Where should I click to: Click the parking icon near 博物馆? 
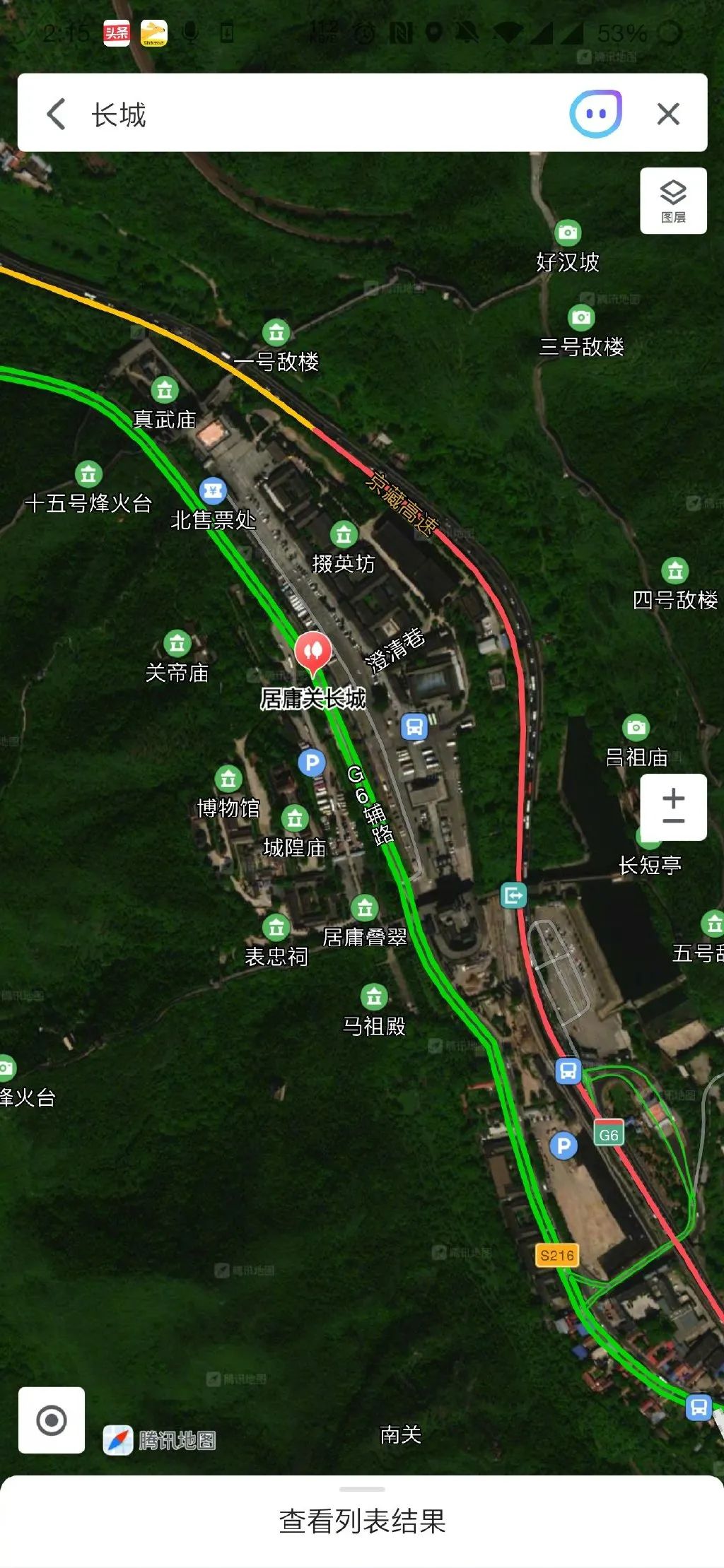pos(311,762)
